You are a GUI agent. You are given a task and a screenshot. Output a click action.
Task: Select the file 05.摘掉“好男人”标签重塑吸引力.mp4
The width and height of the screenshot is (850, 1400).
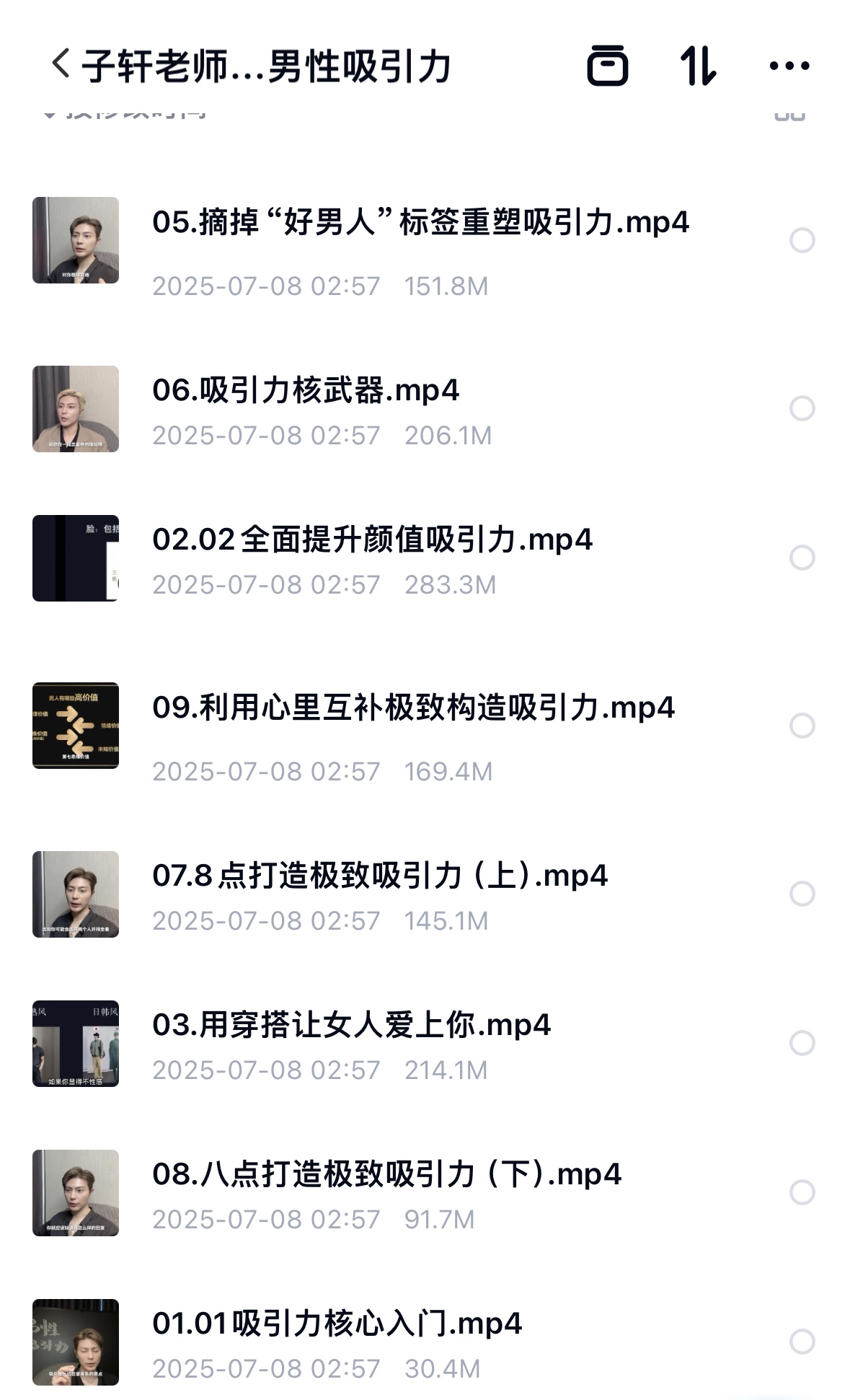[x=802, y=240]
